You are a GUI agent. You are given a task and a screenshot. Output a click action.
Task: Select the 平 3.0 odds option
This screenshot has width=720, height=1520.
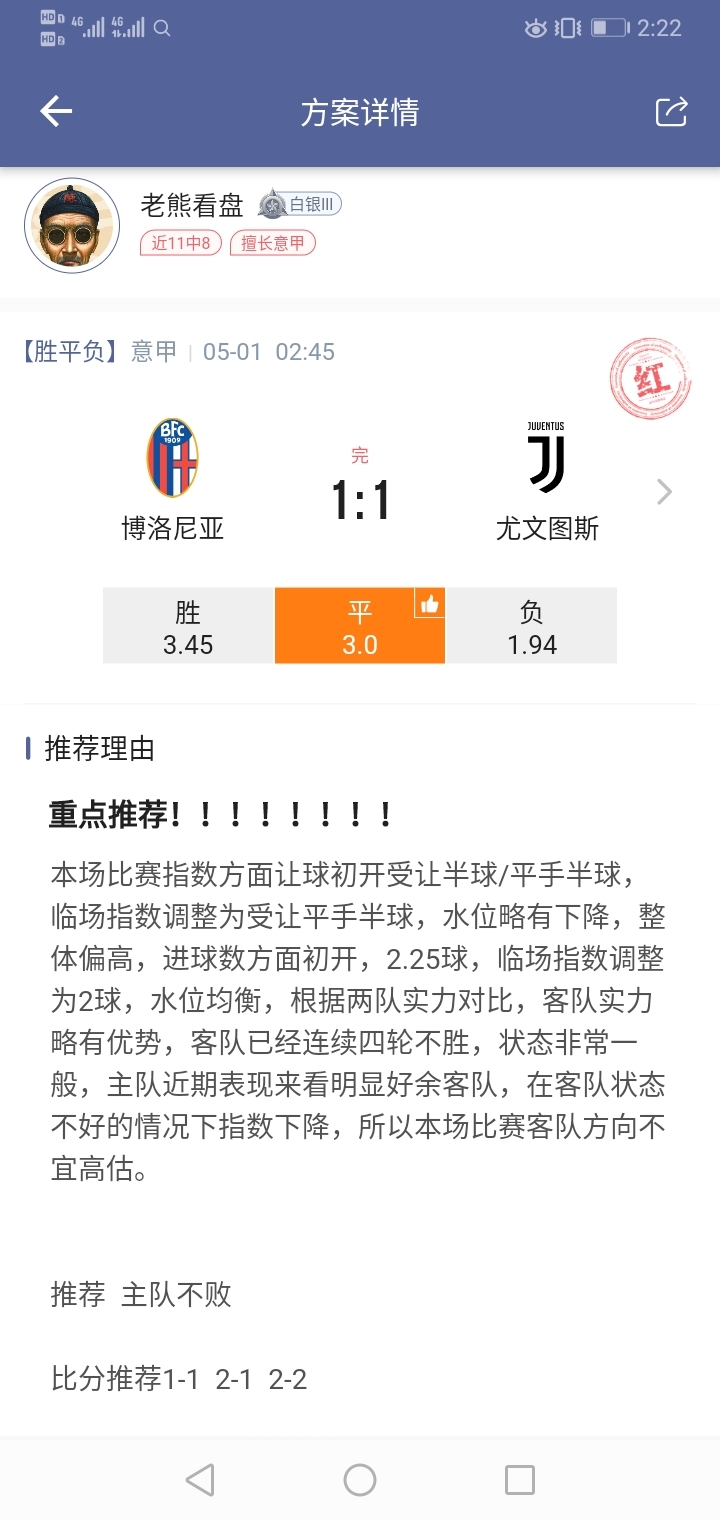coord(360,627)
